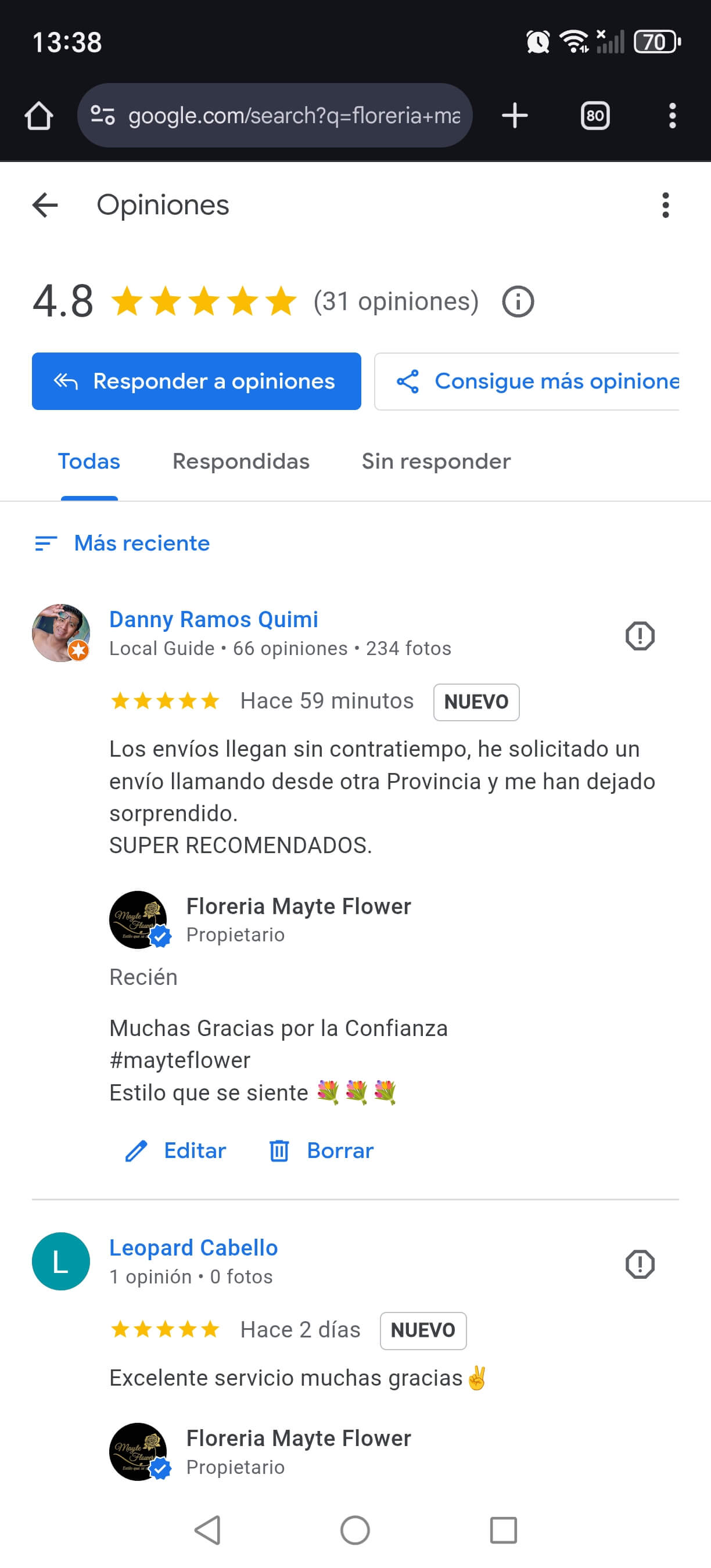711x1568 pixels.
Task: Open the Opiniones overflow menu
Action: [665, 205]
